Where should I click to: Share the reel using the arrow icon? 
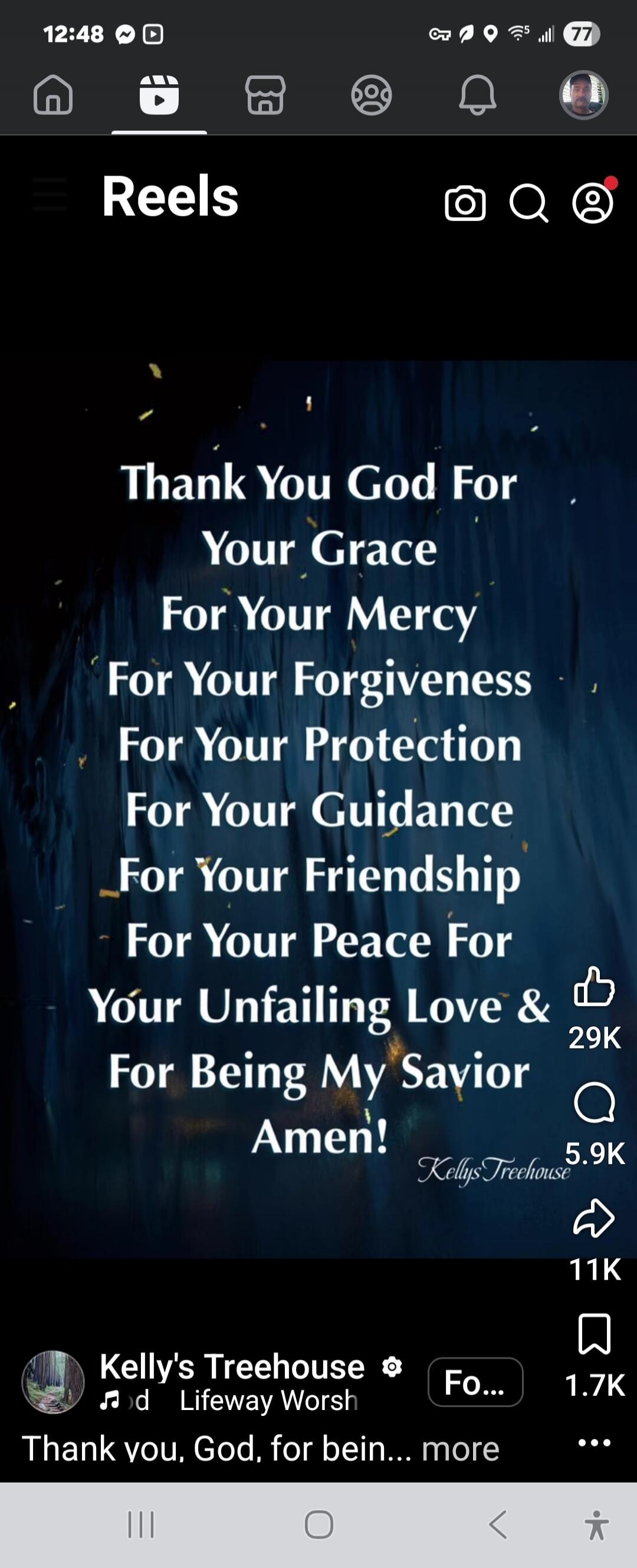[x=594, y=1217]
